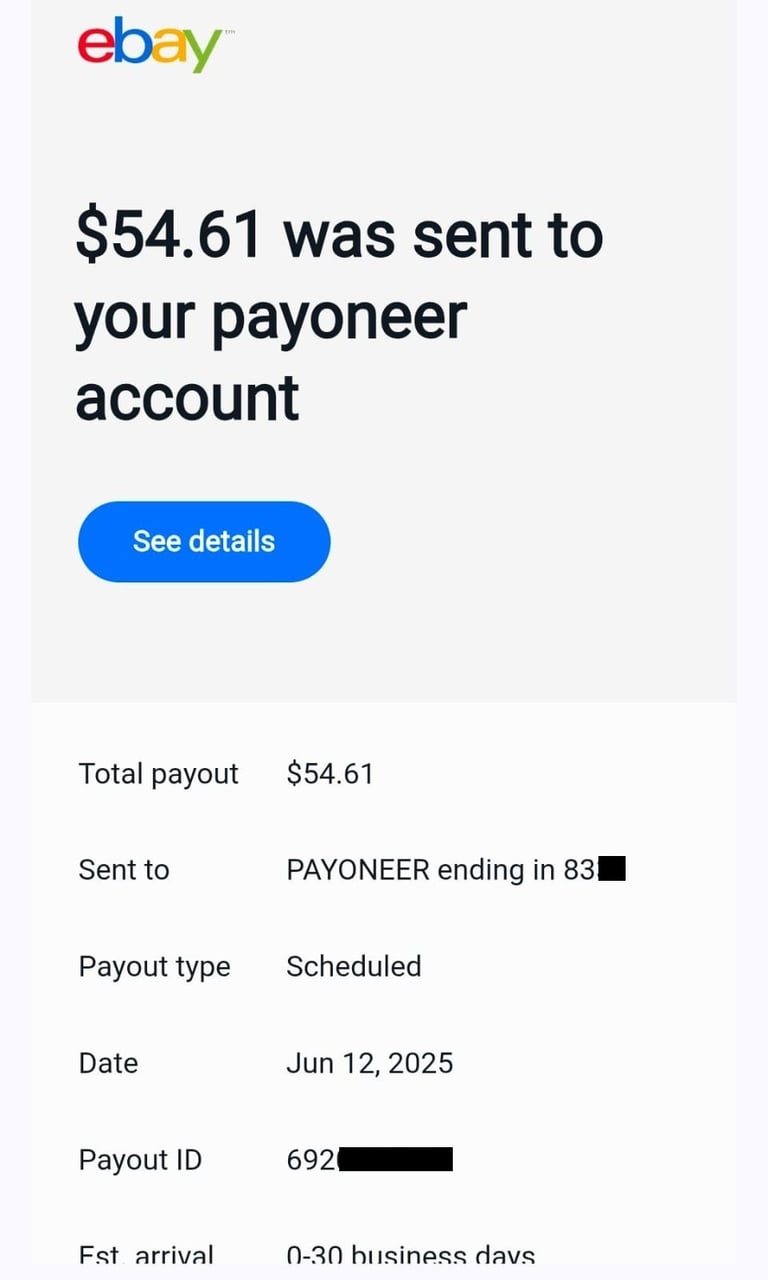Tap the See details button
Image resolution: width=768 pixels, height=1280 pixels.
pos(204,541)
